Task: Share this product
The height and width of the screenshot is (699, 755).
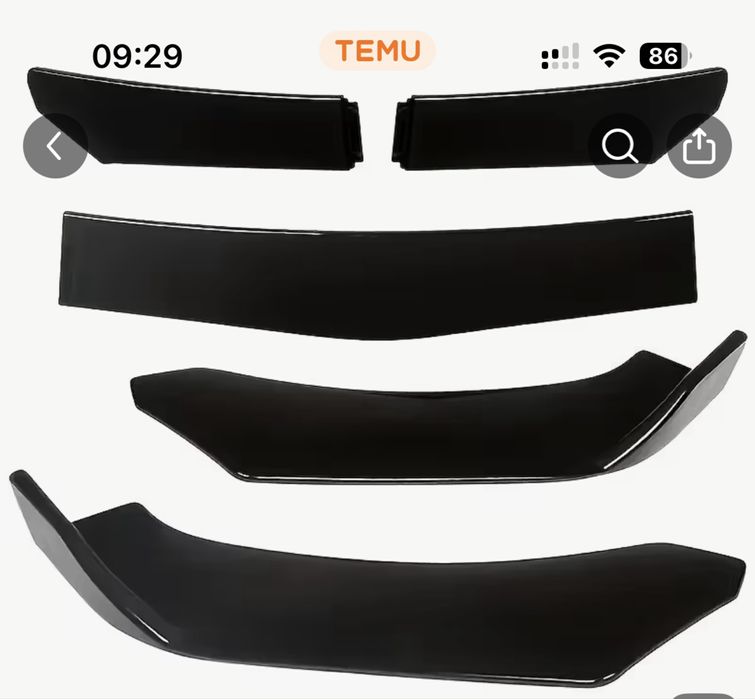Action: point(699,146)
